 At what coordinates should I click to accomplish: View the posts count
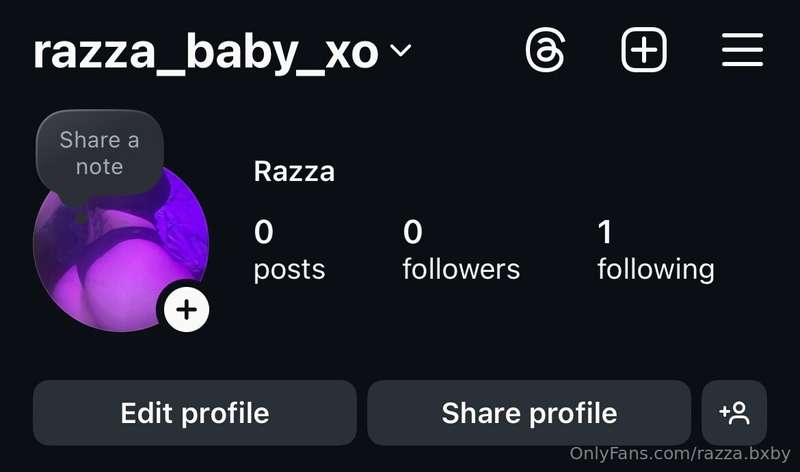pyautogui.click(x=289, y=250)
